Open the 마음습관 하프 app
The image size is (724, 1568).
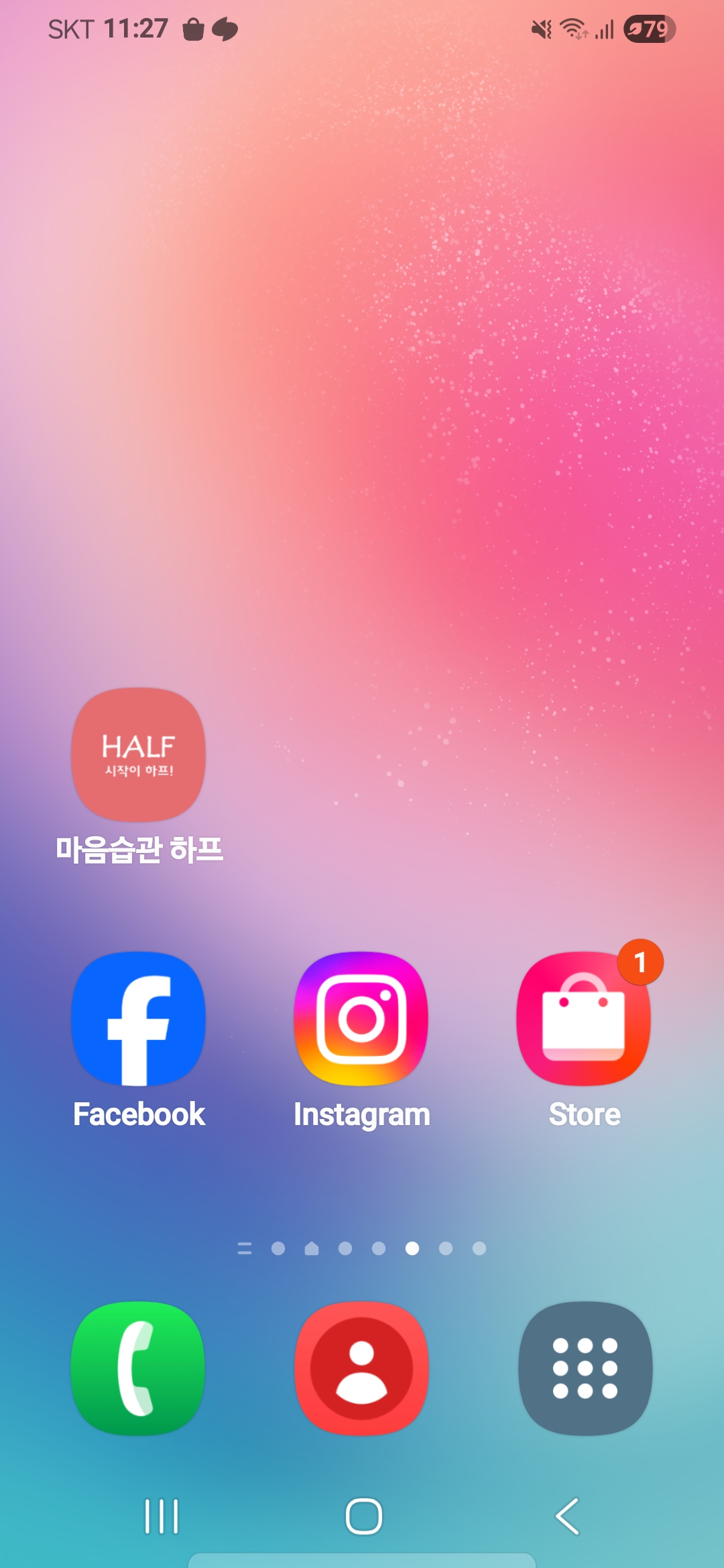tap(139, 755)
